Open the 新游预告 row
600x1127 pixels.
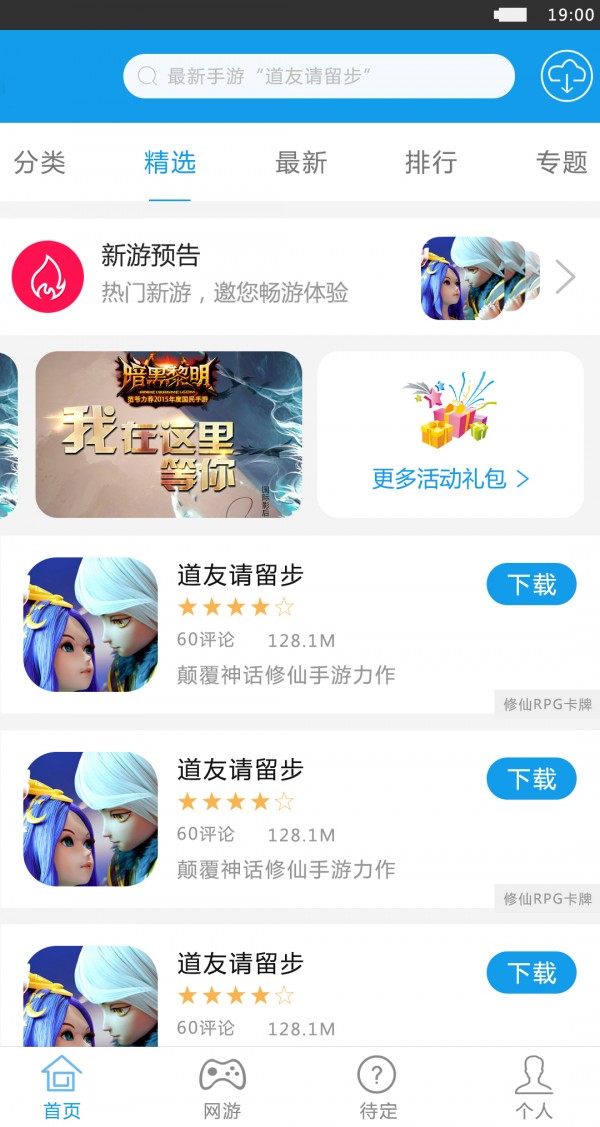click(x=300, y=277)
